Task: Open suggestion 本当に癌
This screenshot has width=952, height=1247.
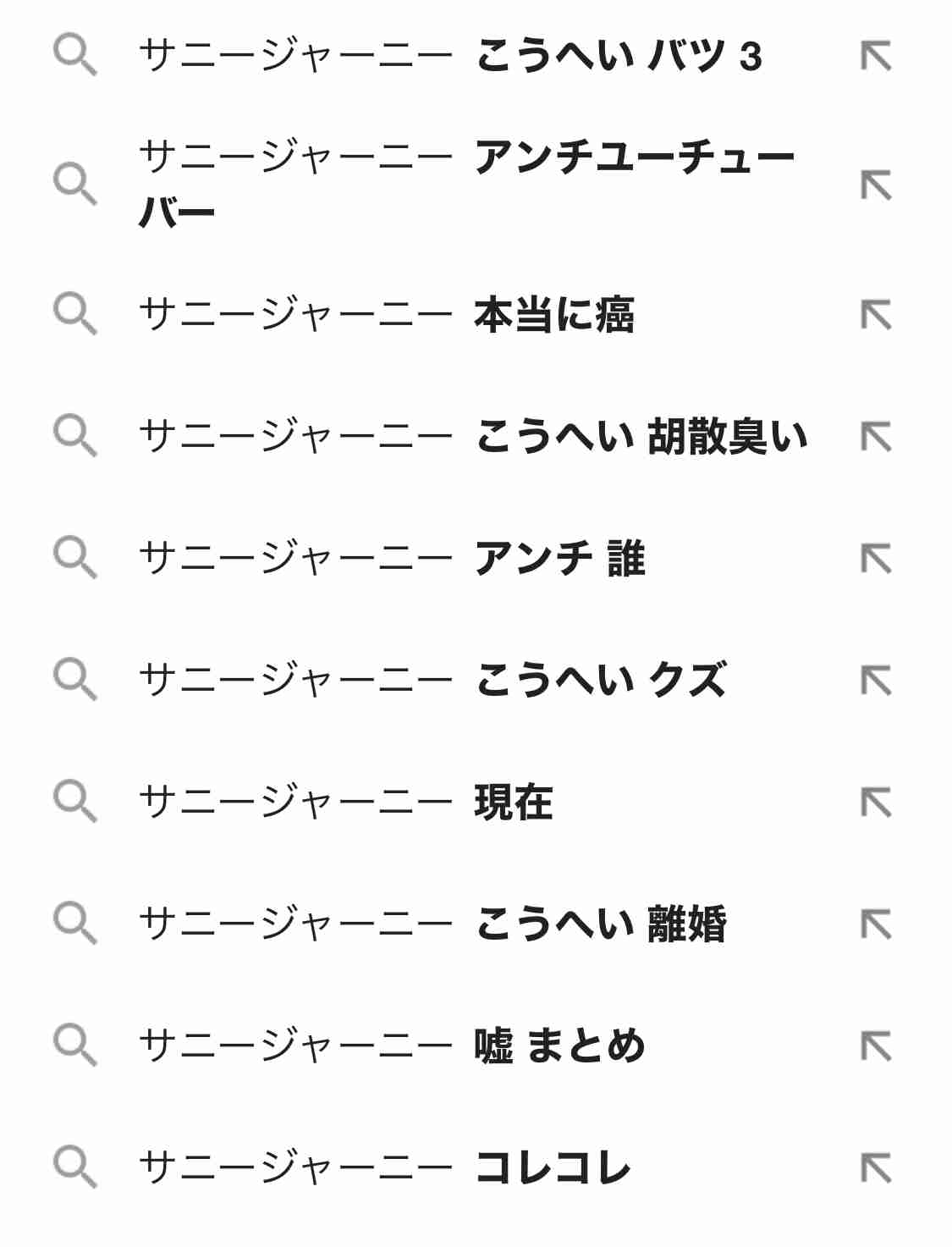Action: coord(386,314)
